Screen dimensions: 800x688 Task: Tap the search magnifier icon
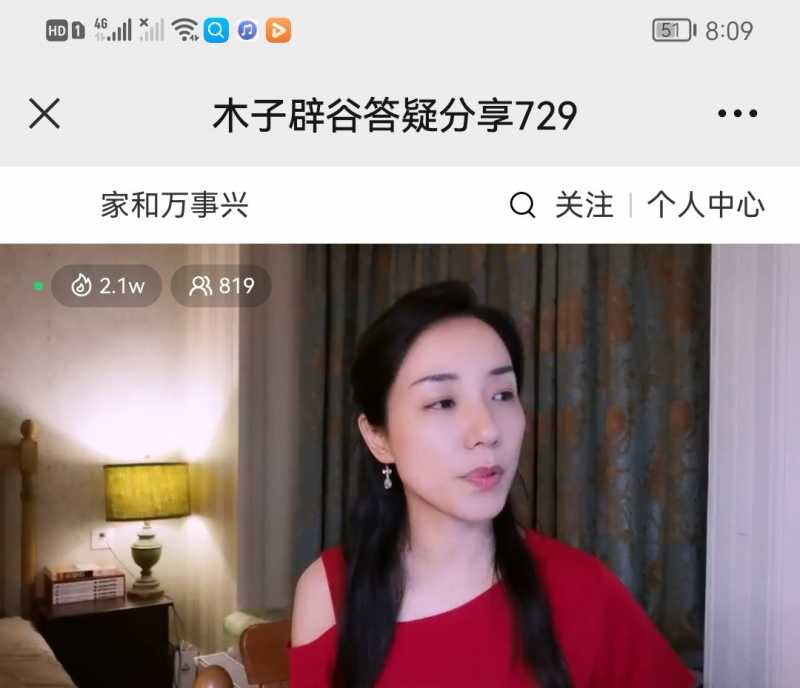tap(522, 206)
